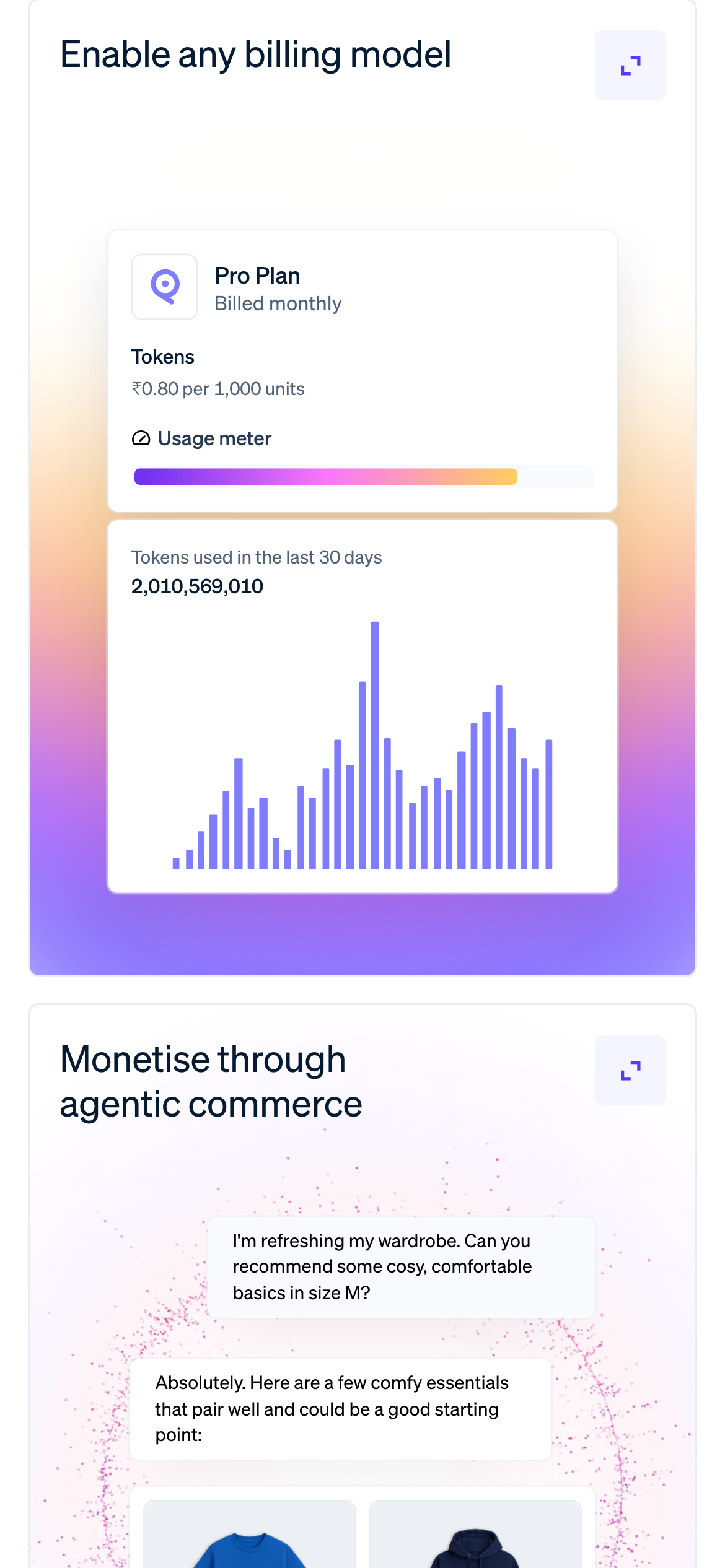This screenshot has height=1568, width=725.
Task: Expand the Enable any billing model card
Action: point(630,65)
